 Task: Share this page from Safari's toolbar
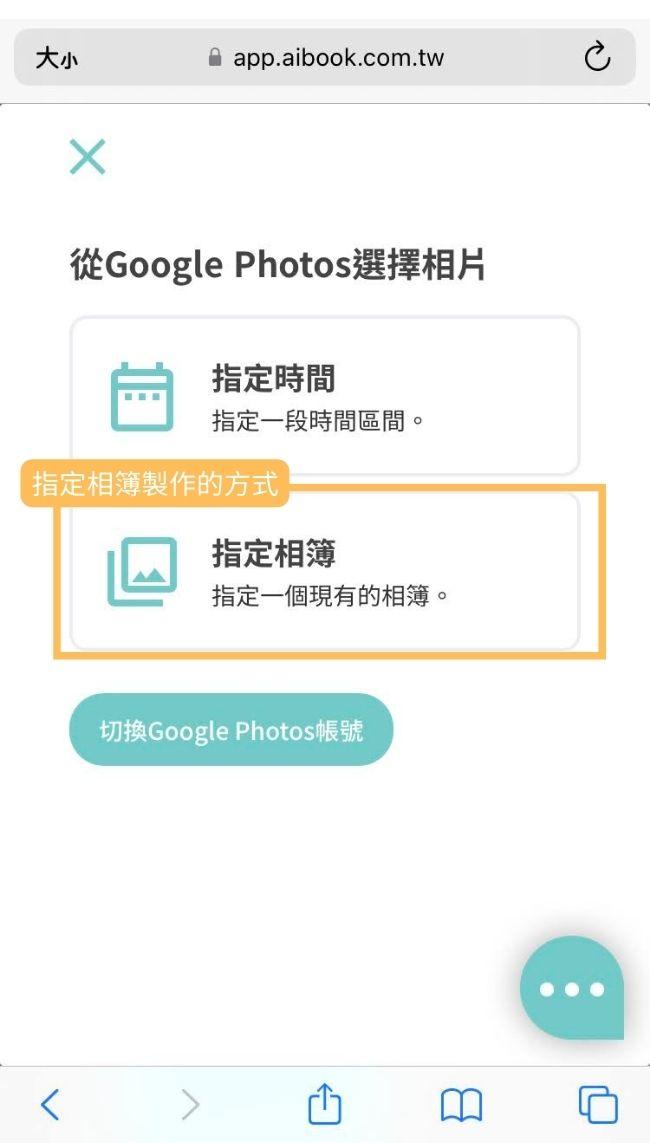[x=324, y=1104]
